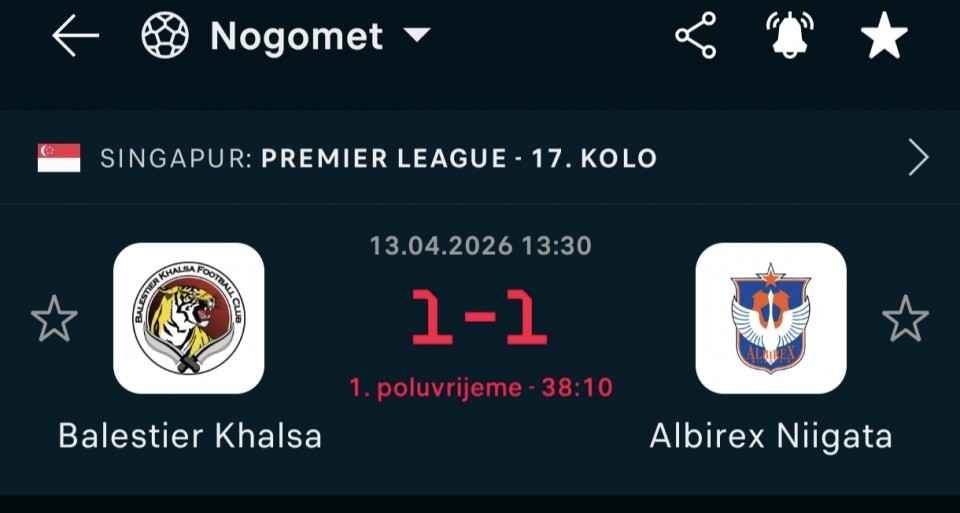Add Albirex Niigata to favorites
Screen dimensions: 960x513
[x=905, y=319]
